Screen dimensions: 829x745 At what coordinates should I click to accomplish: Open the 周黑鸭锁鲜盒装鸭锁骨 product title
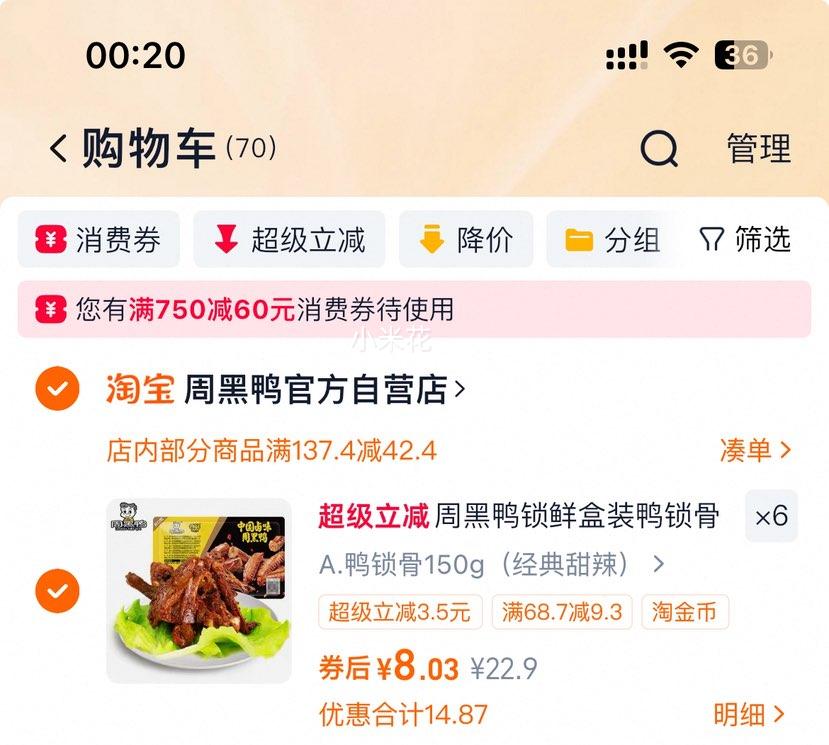click(577, 516)
